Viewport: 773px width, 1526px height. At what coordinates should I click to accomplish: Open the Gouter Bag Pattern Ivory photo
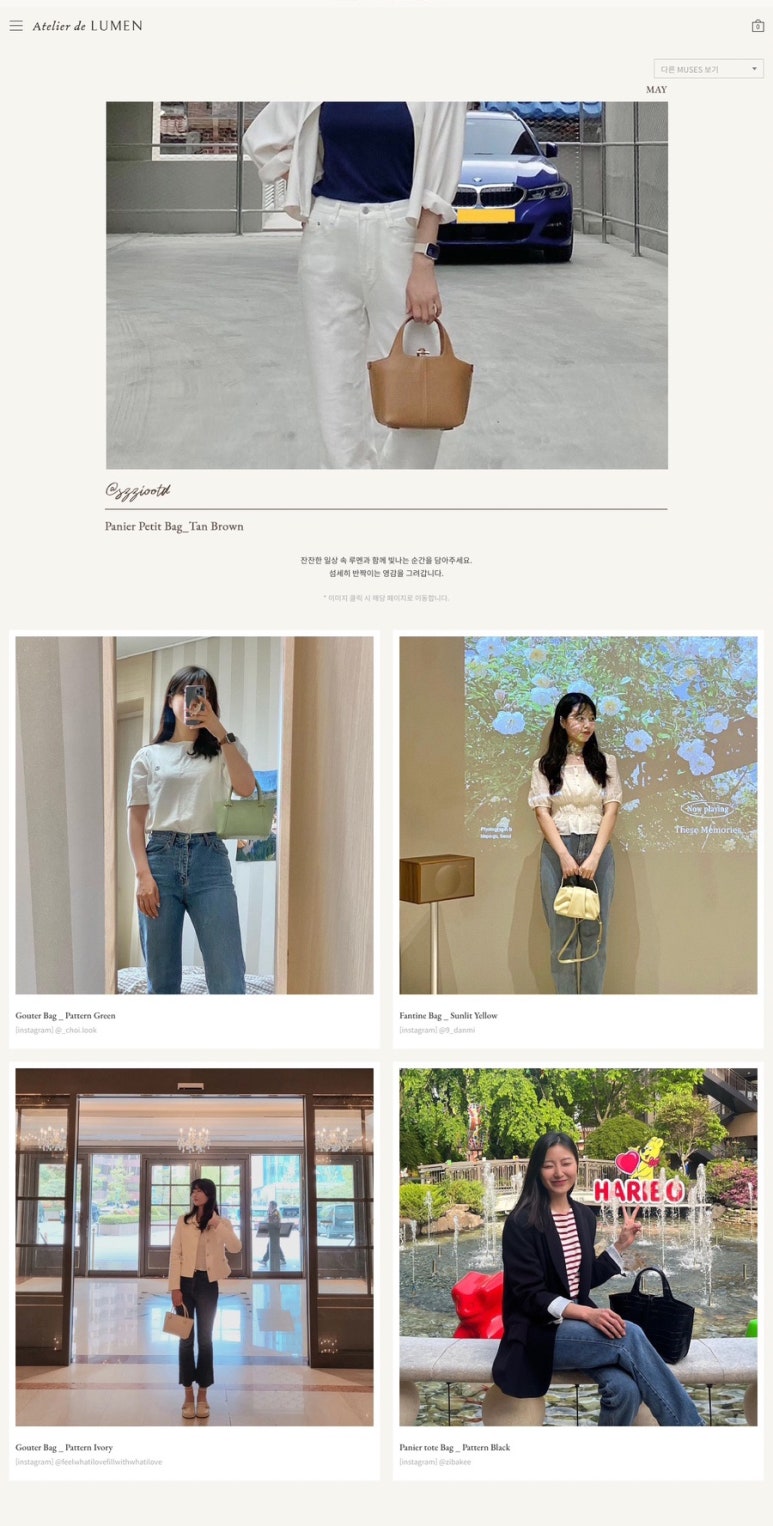[x=194, y=1246]
